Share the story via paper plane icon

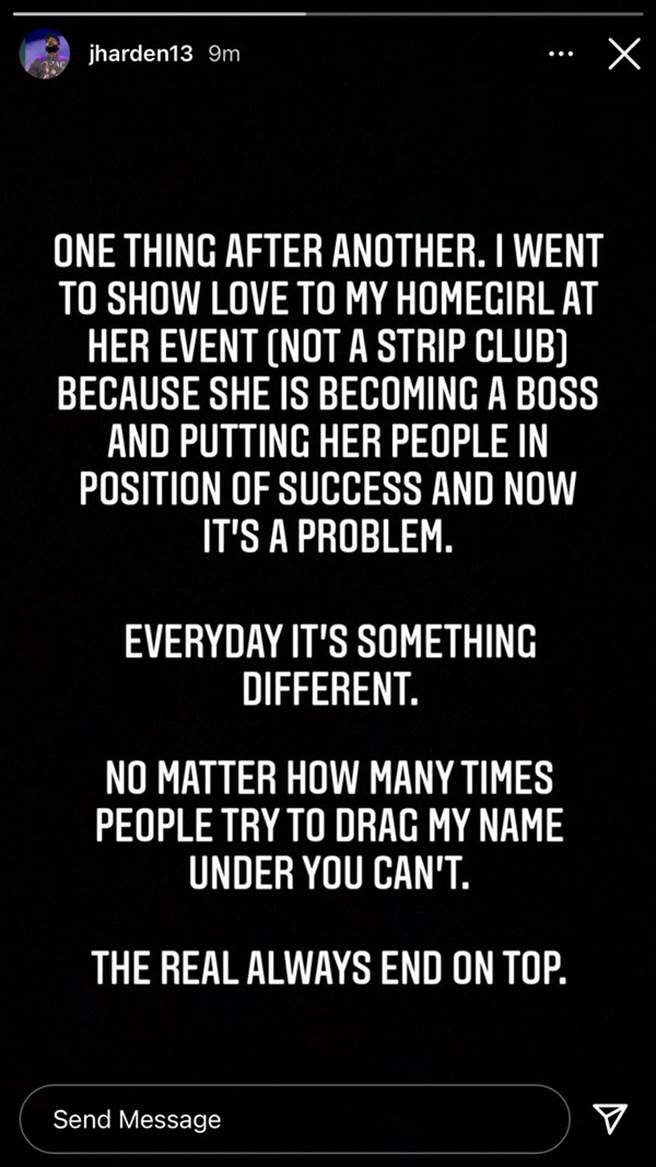tap(610, 1118)
